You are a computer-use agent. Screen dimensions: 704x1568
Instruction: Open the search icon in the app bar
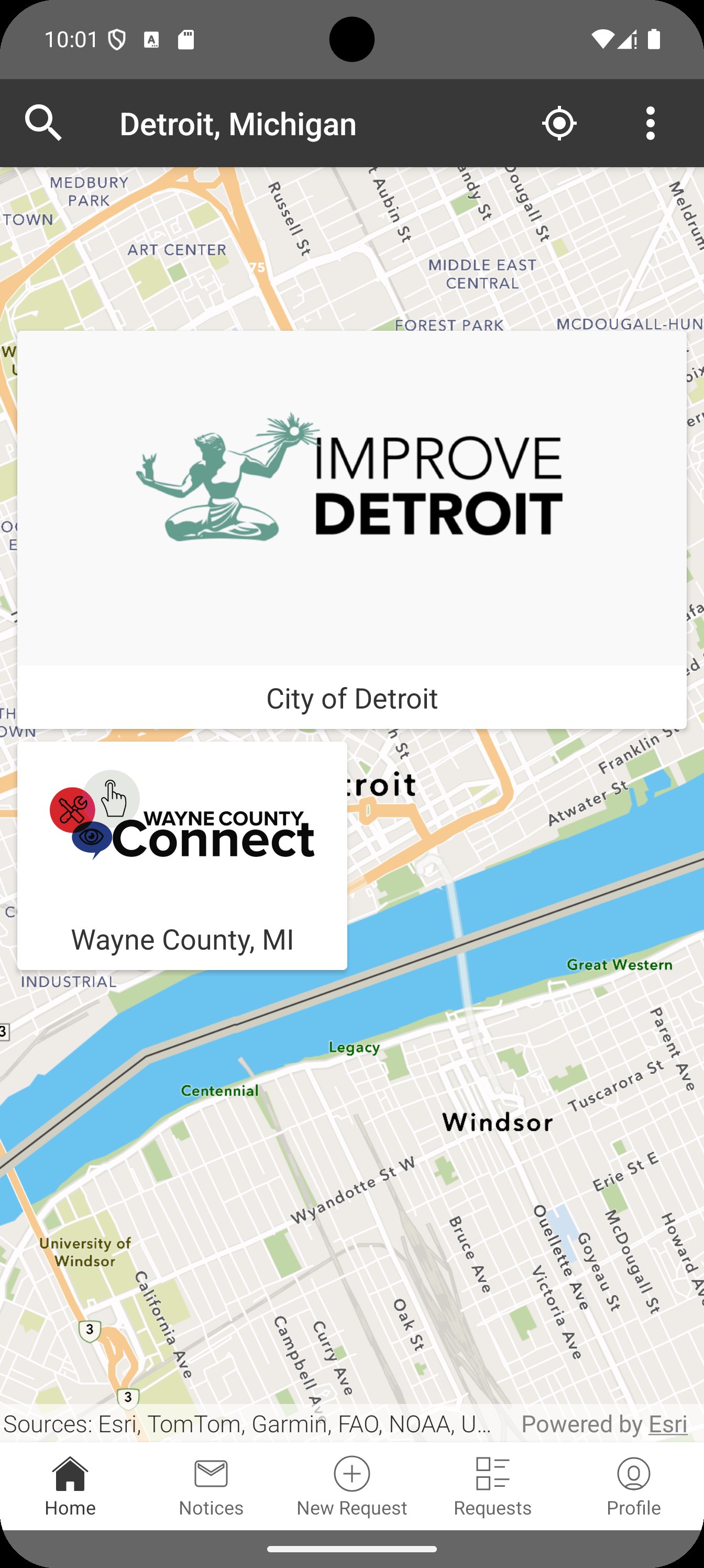(x=43, y=123)
